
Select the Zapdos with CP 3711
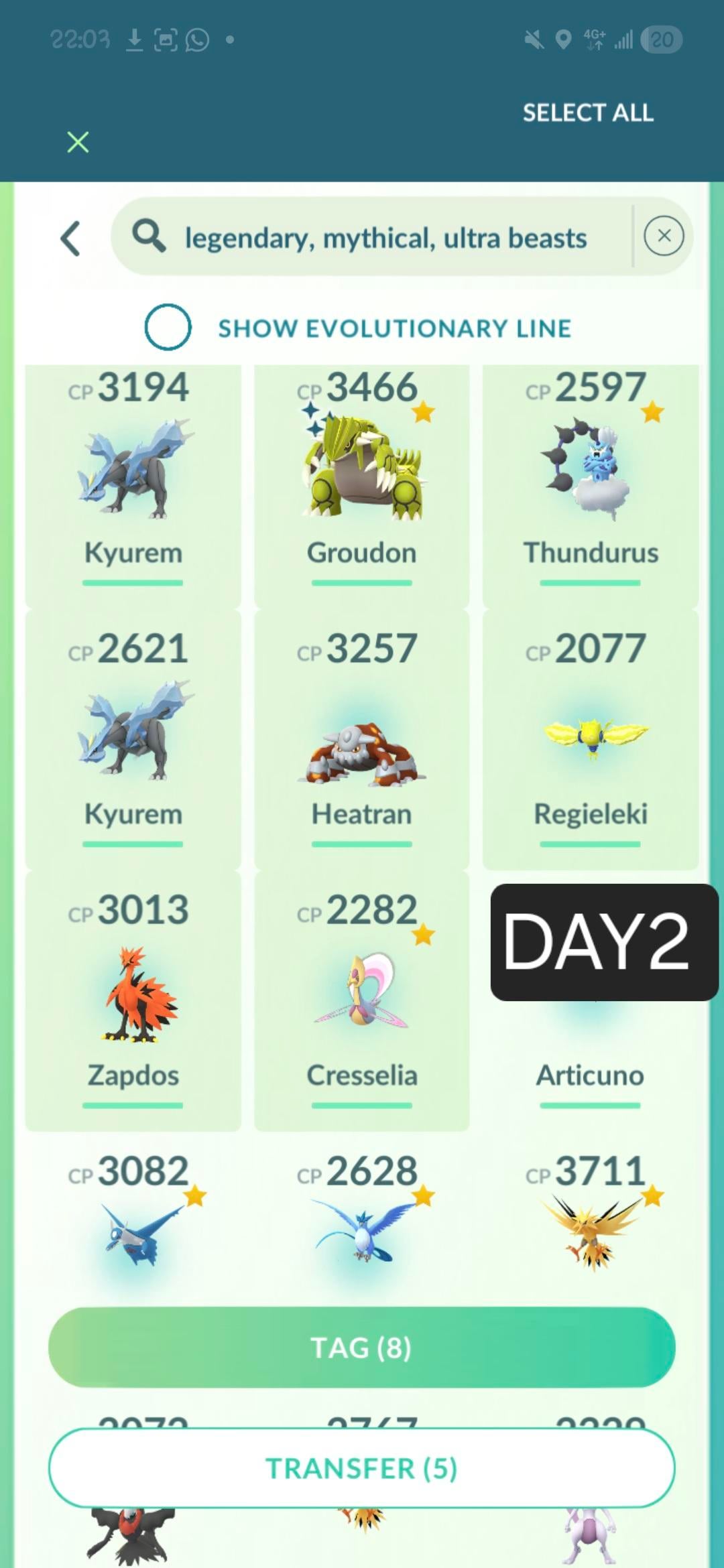pyautogui.click(x=591, y=1226)
